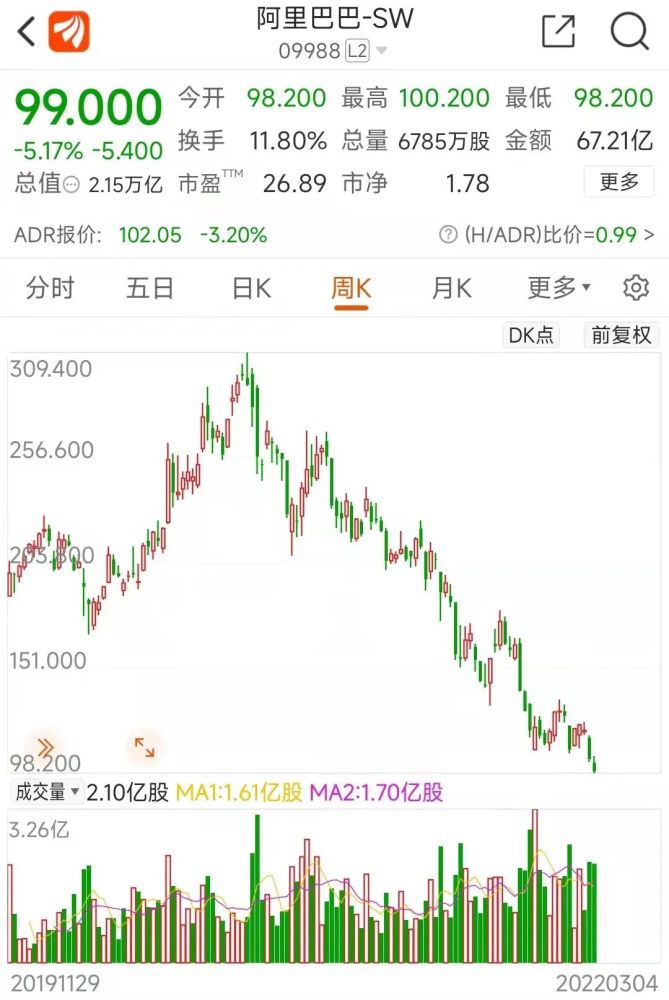Viewport: 669px width, 1000px height.
Task: Switch to the 月K chart tab
Action: (451, 289)
